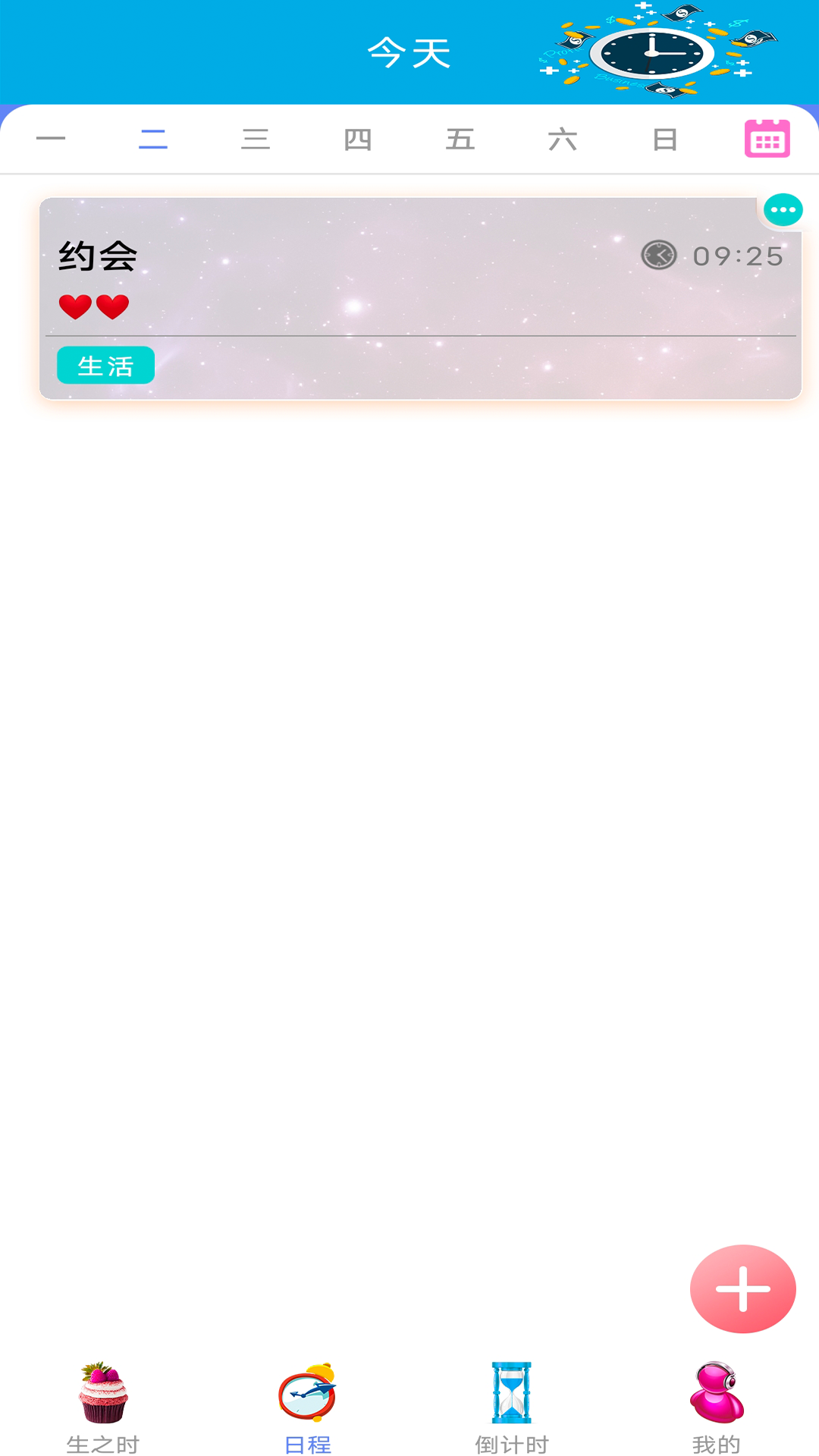
Task: Switch to Thursday (四) tab
Action: coord(358,139)
